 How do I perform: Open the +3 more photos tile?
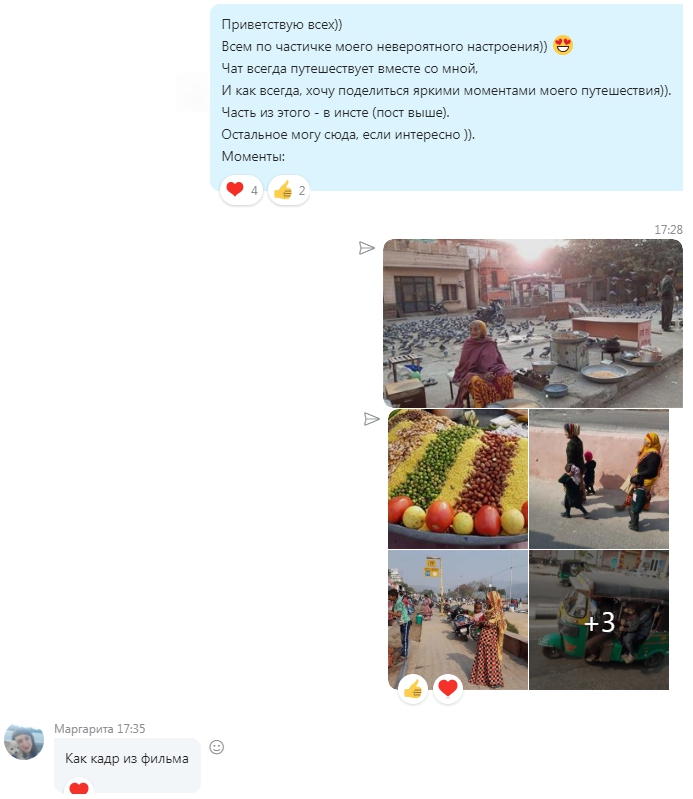[x=598, y=619]
